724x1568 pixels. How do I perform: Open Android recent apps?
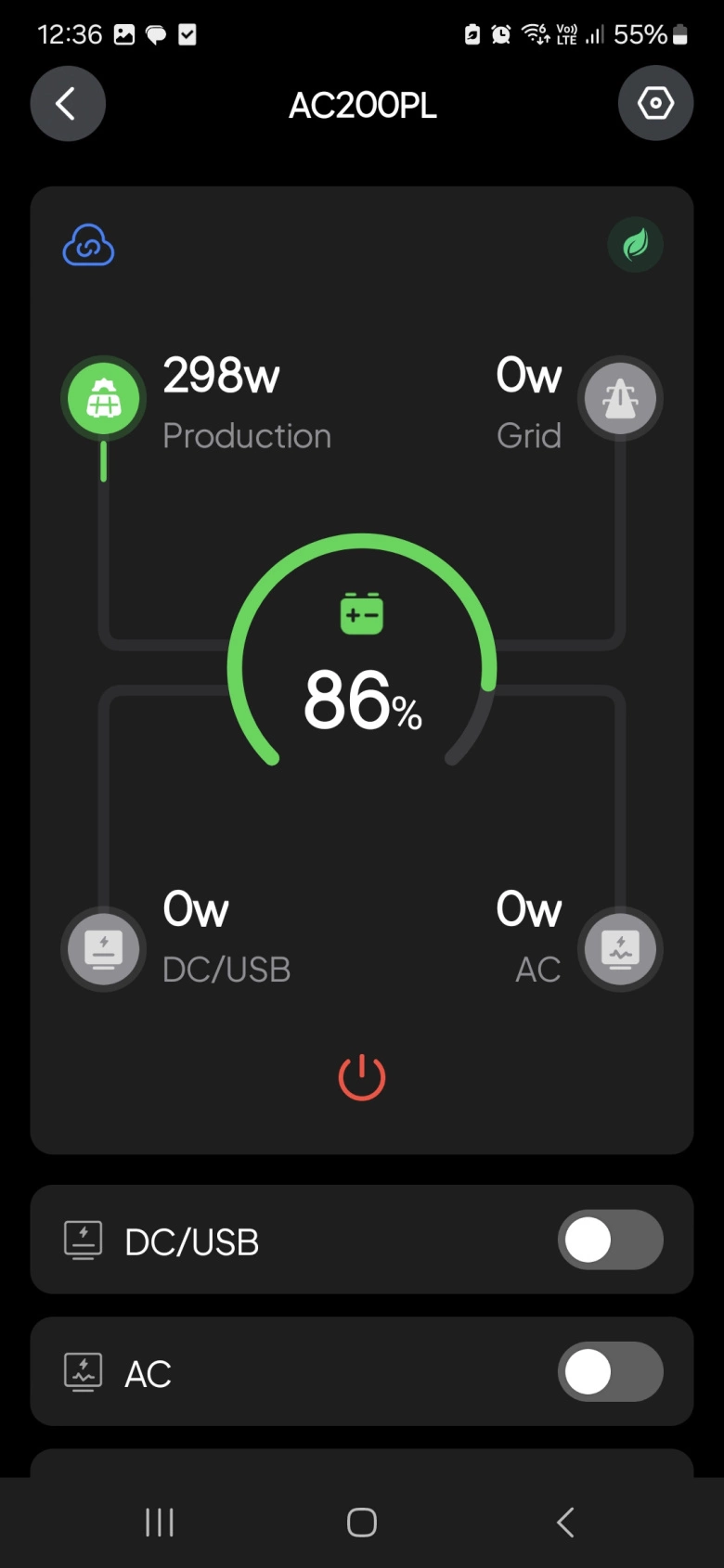[x=159, y=1522]
